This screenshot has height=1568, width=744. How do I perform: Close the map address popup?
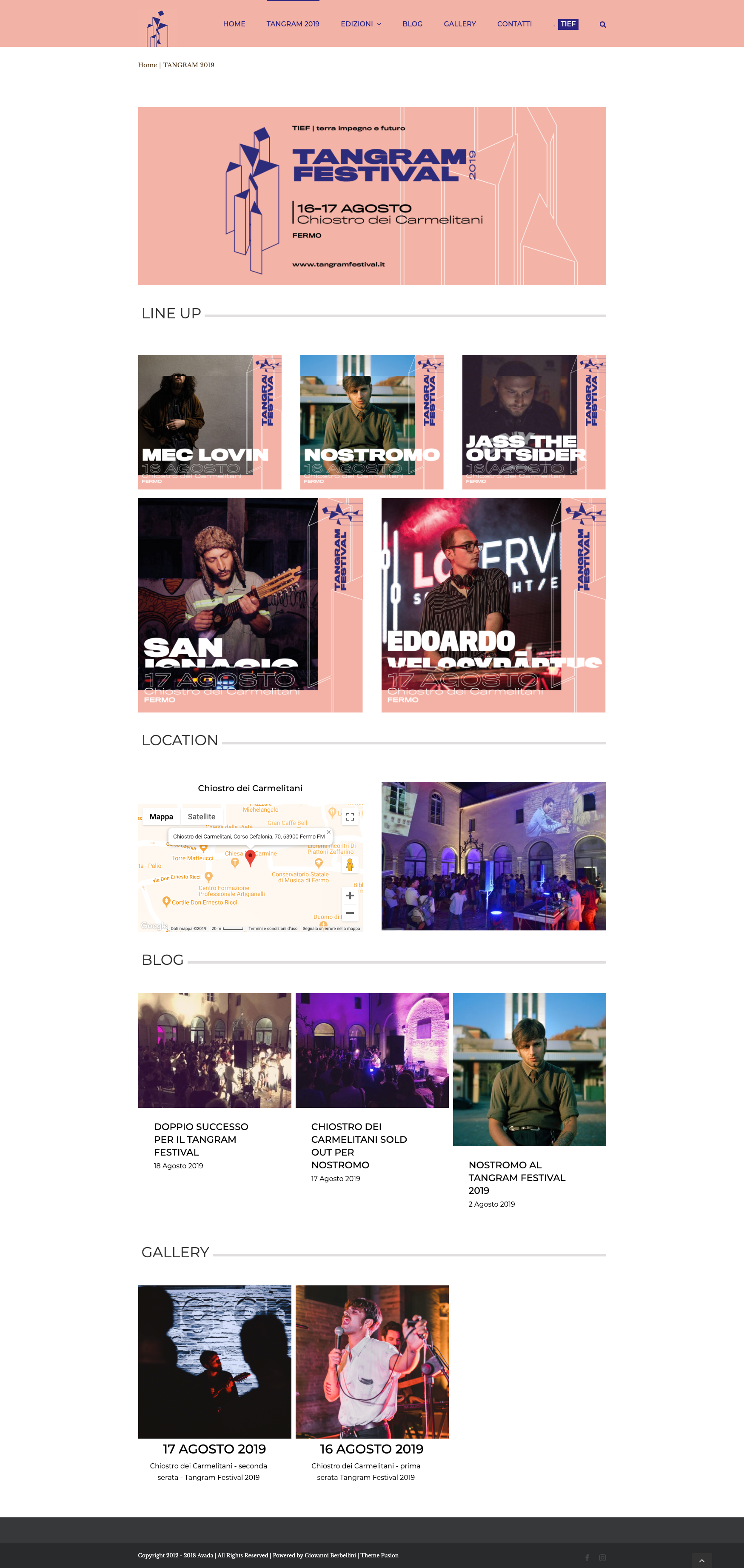coord(328,832)
